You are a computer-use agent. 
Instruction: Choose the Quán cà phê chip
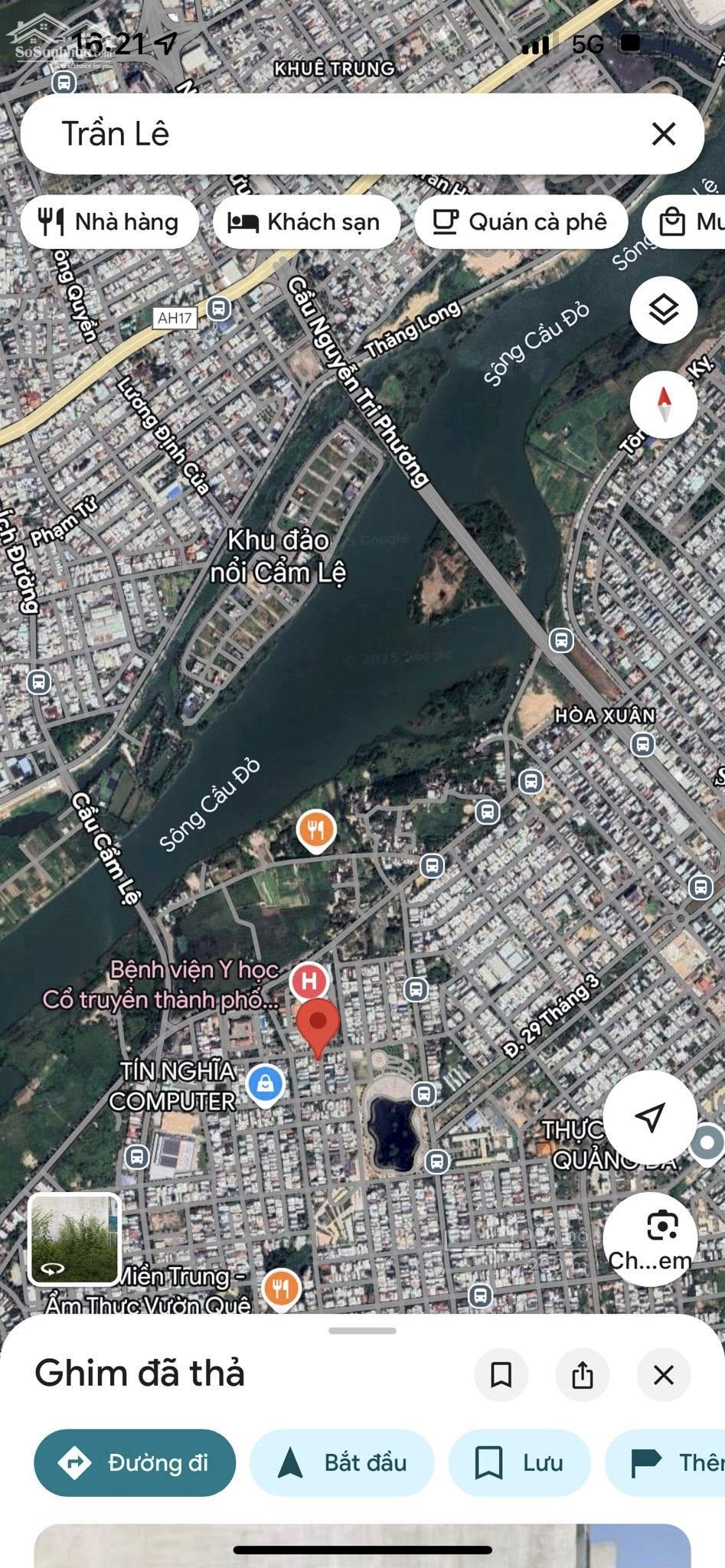521,222
